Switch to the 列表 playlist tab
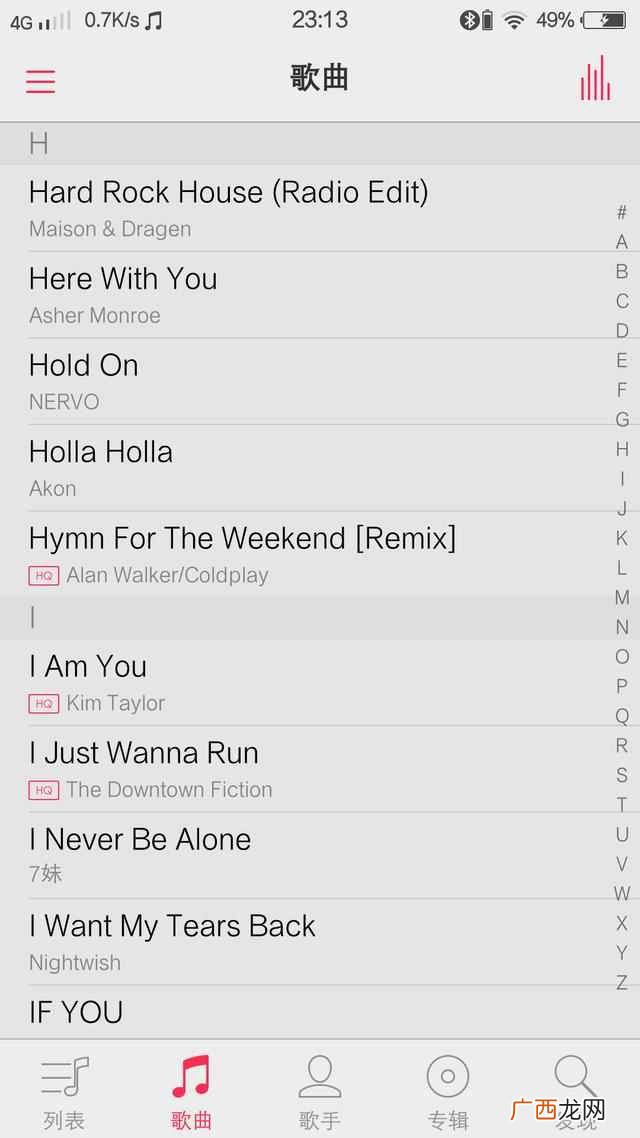The height and width of the screenshot is (1138, 640). pos(64,1091)
